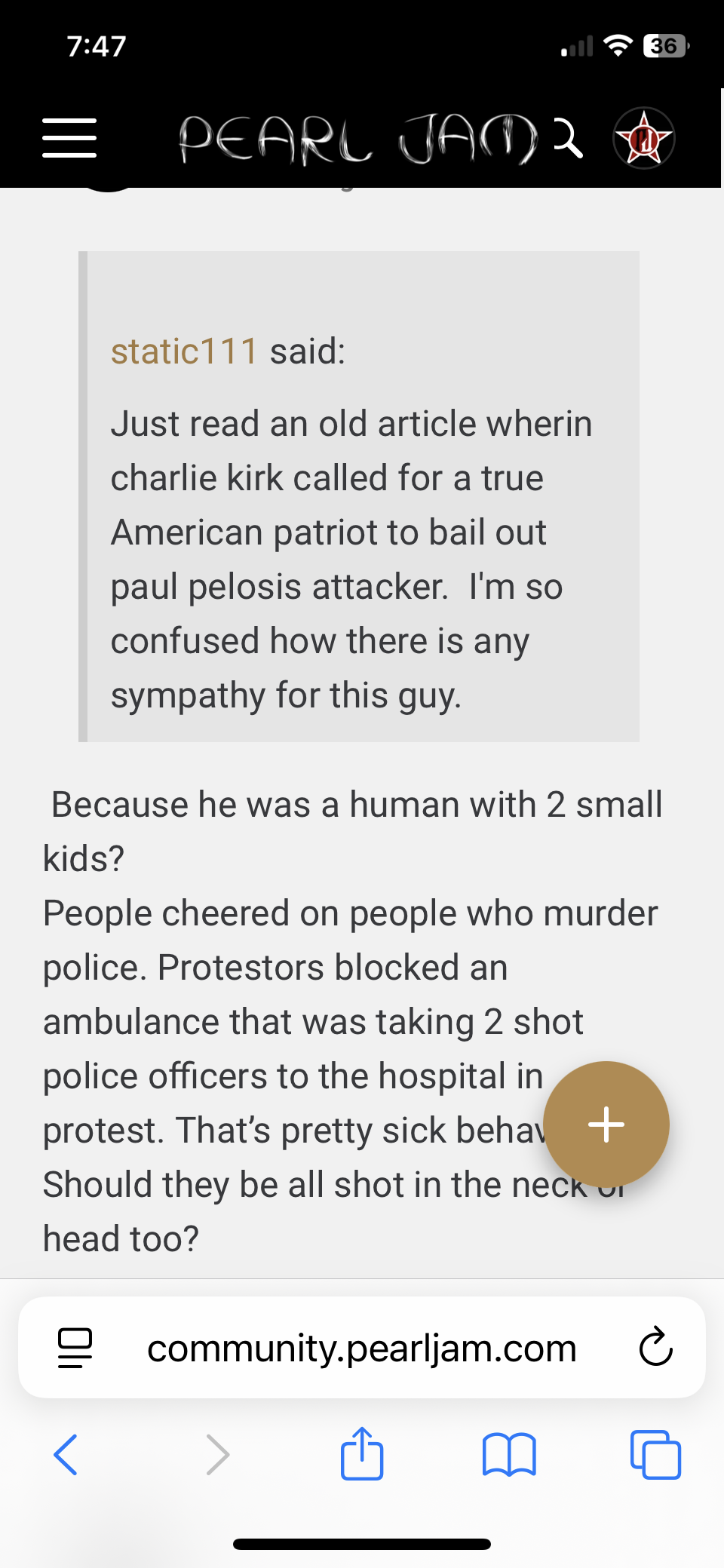Image resolution: width=724 pixels, height=1568 pixels.
Task: Open Safari's share sheet
Action: point(362,1453)
